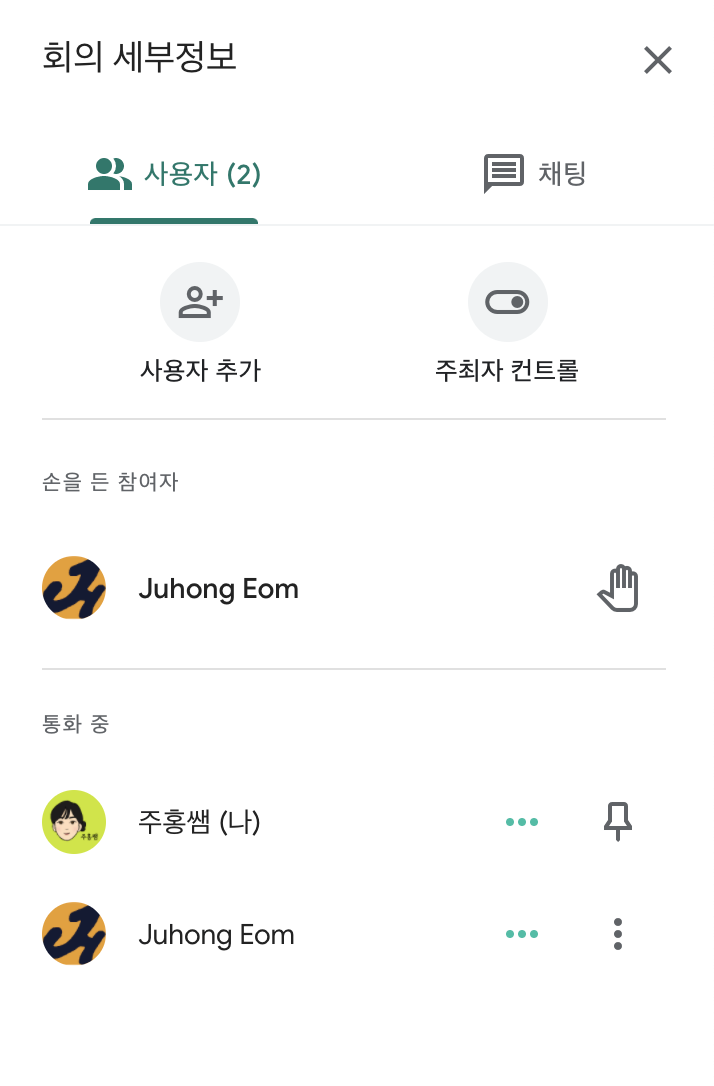
Task: Open more options for Juhong Eom
Action: click(618, 934)
